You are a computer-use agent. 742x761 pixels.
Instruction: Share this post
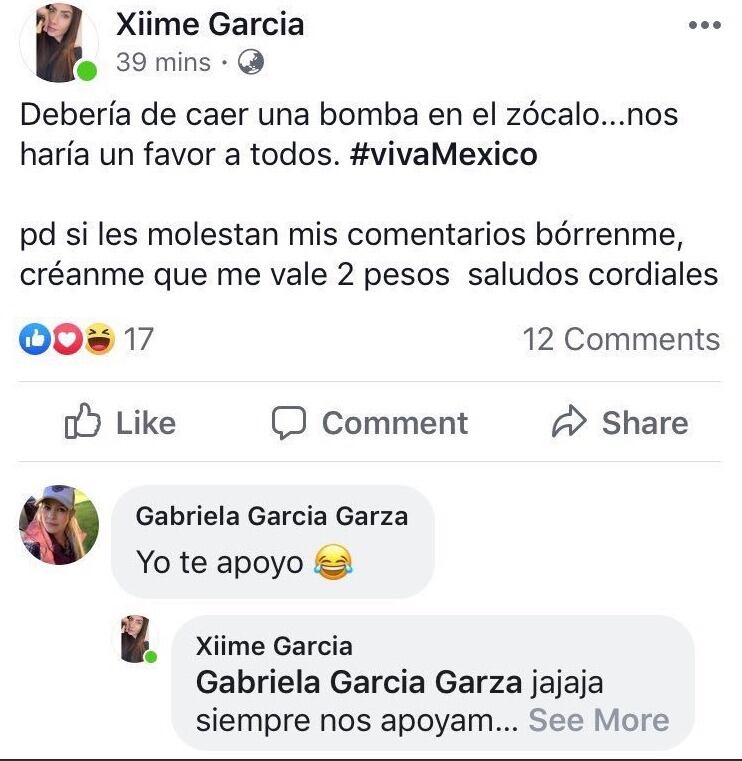pos(620,424)
